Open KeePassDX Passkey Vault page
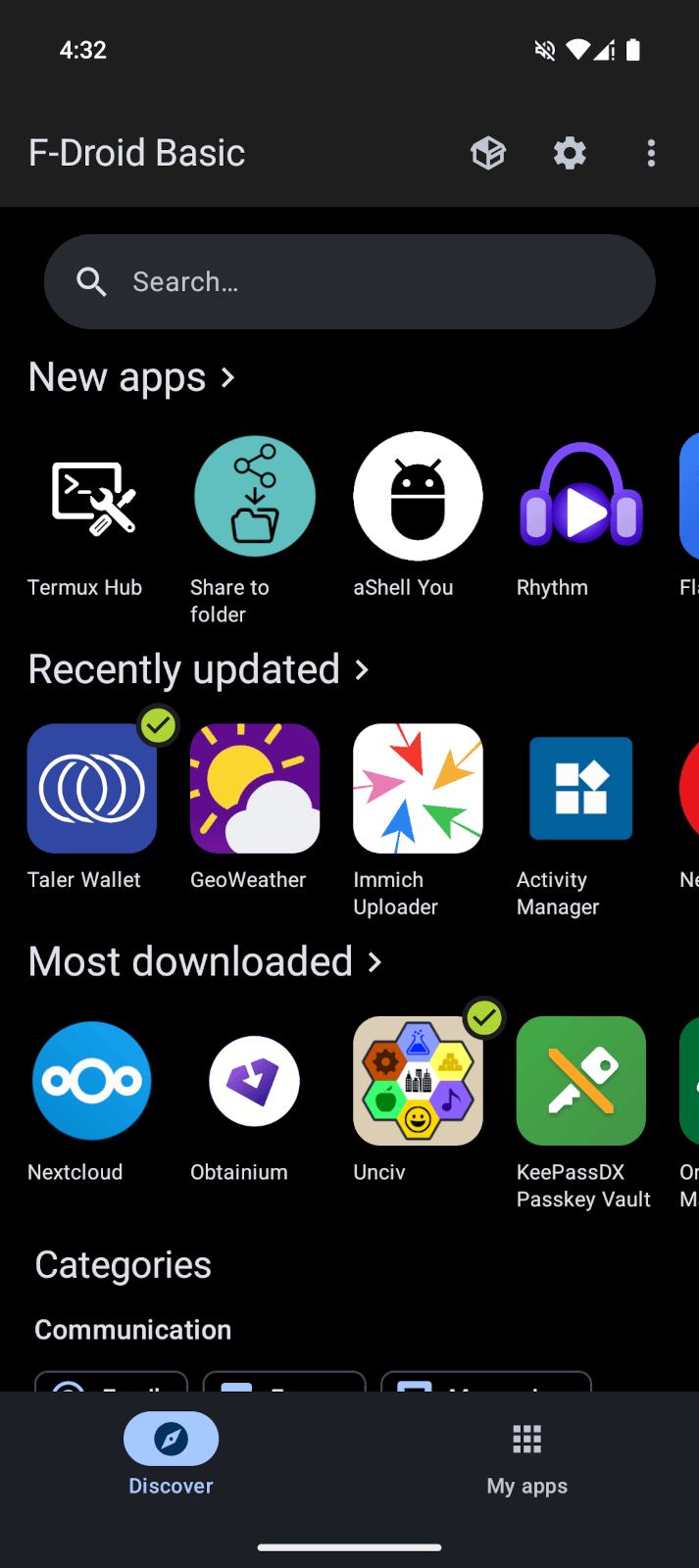699x1568 pixels. [580, 1081]
